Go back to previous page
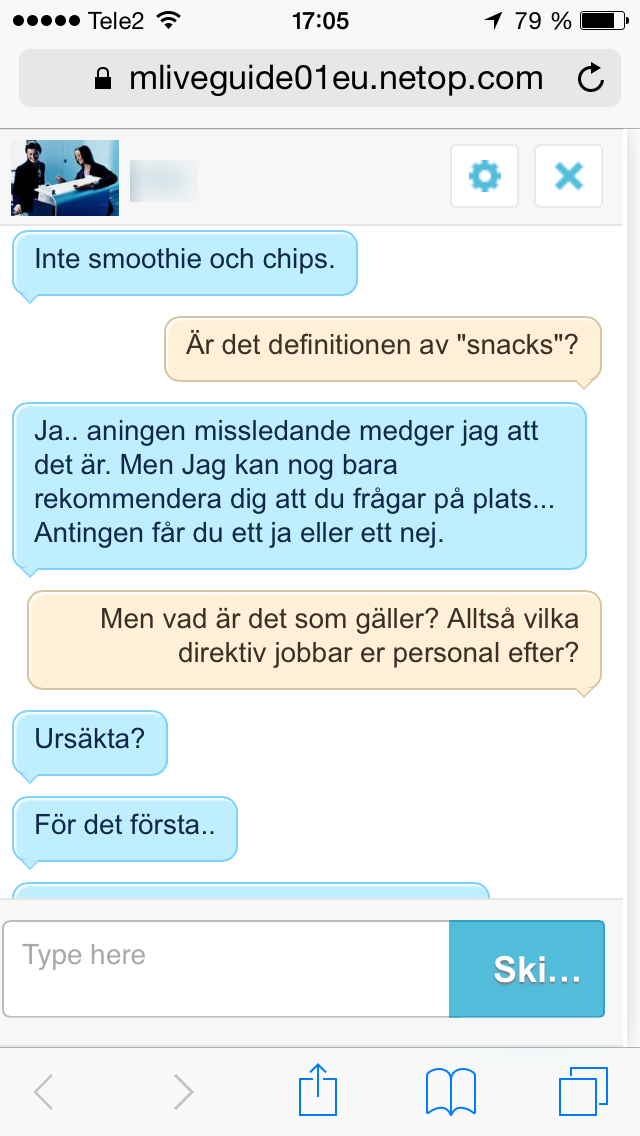640x1136 pixels. [43, 1091]
